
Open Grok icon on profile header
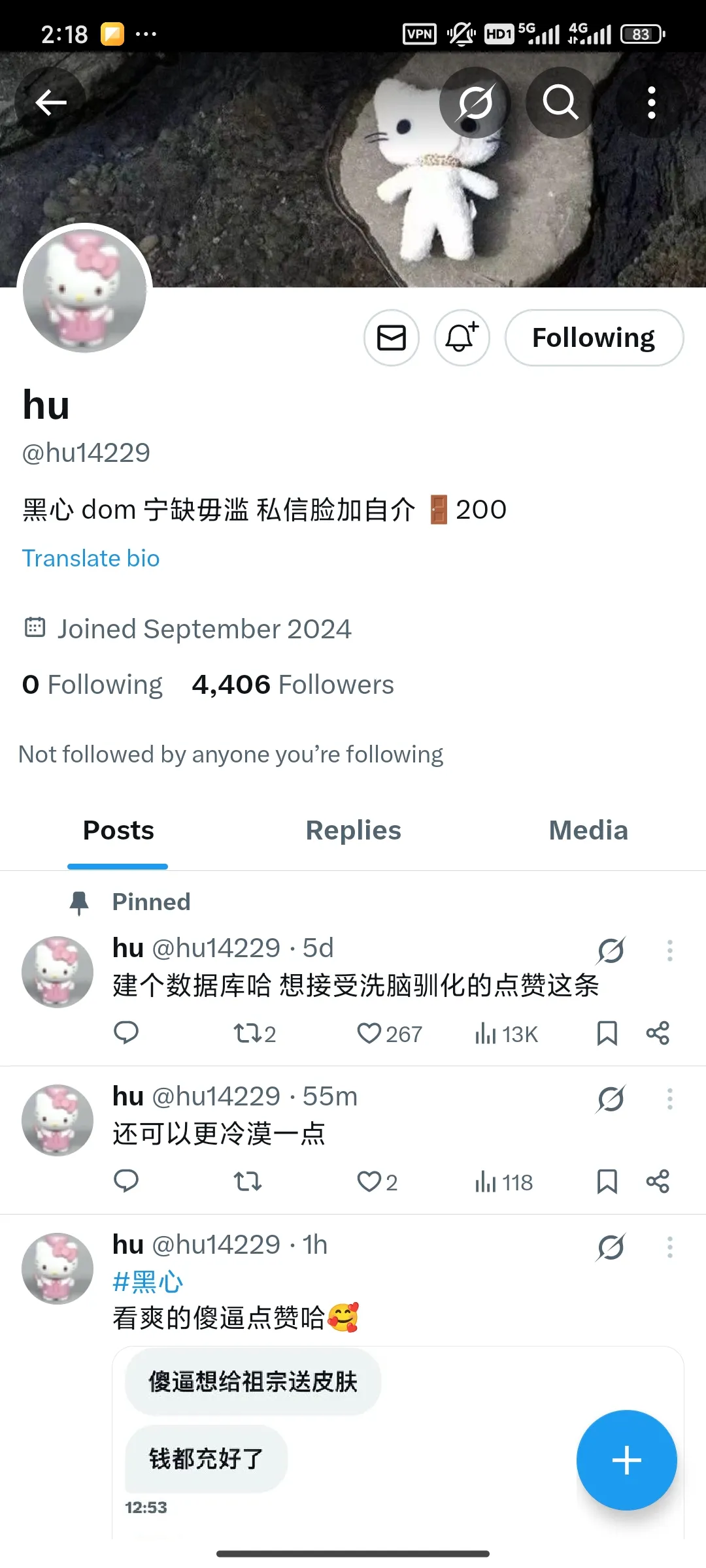475,103
